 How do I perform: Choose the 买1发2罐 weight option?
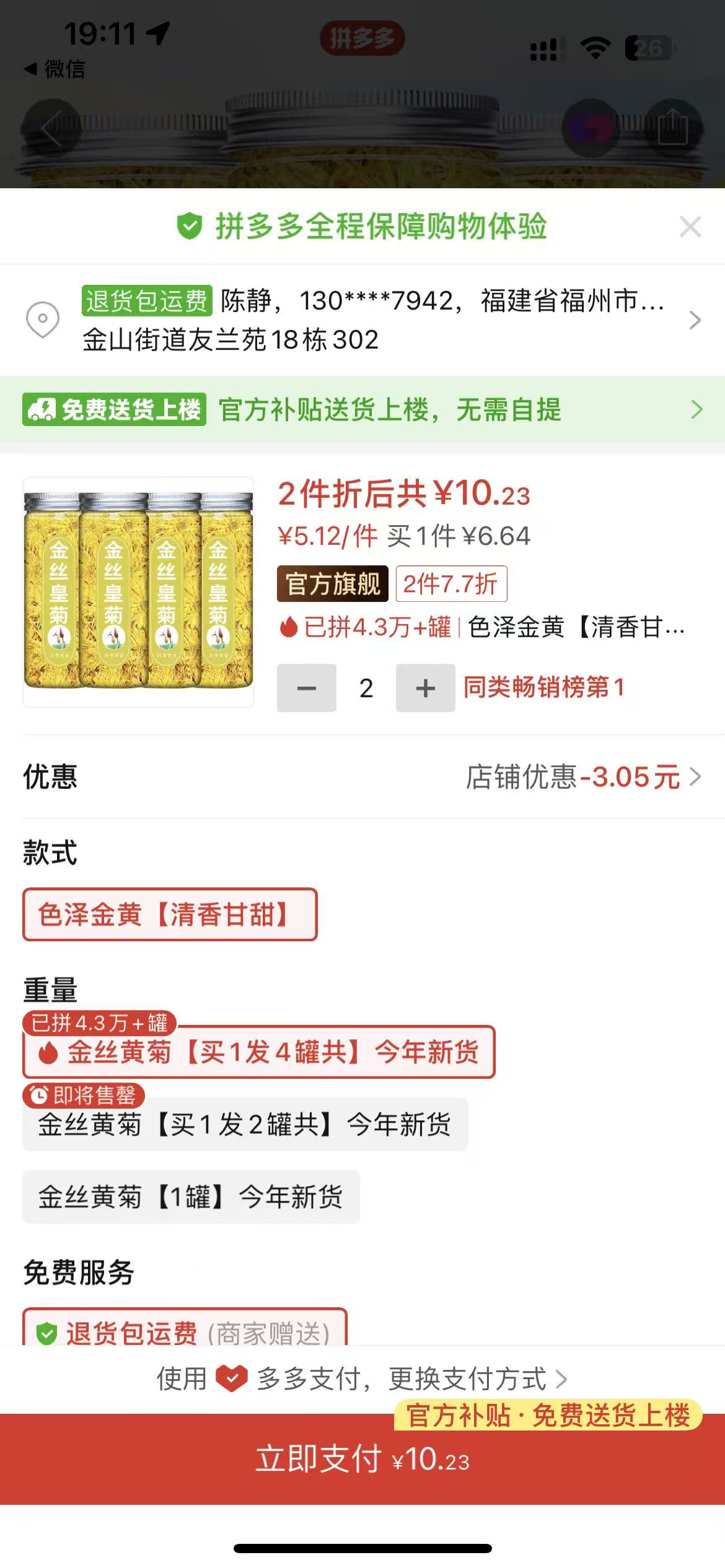(x=245, y=1125)
